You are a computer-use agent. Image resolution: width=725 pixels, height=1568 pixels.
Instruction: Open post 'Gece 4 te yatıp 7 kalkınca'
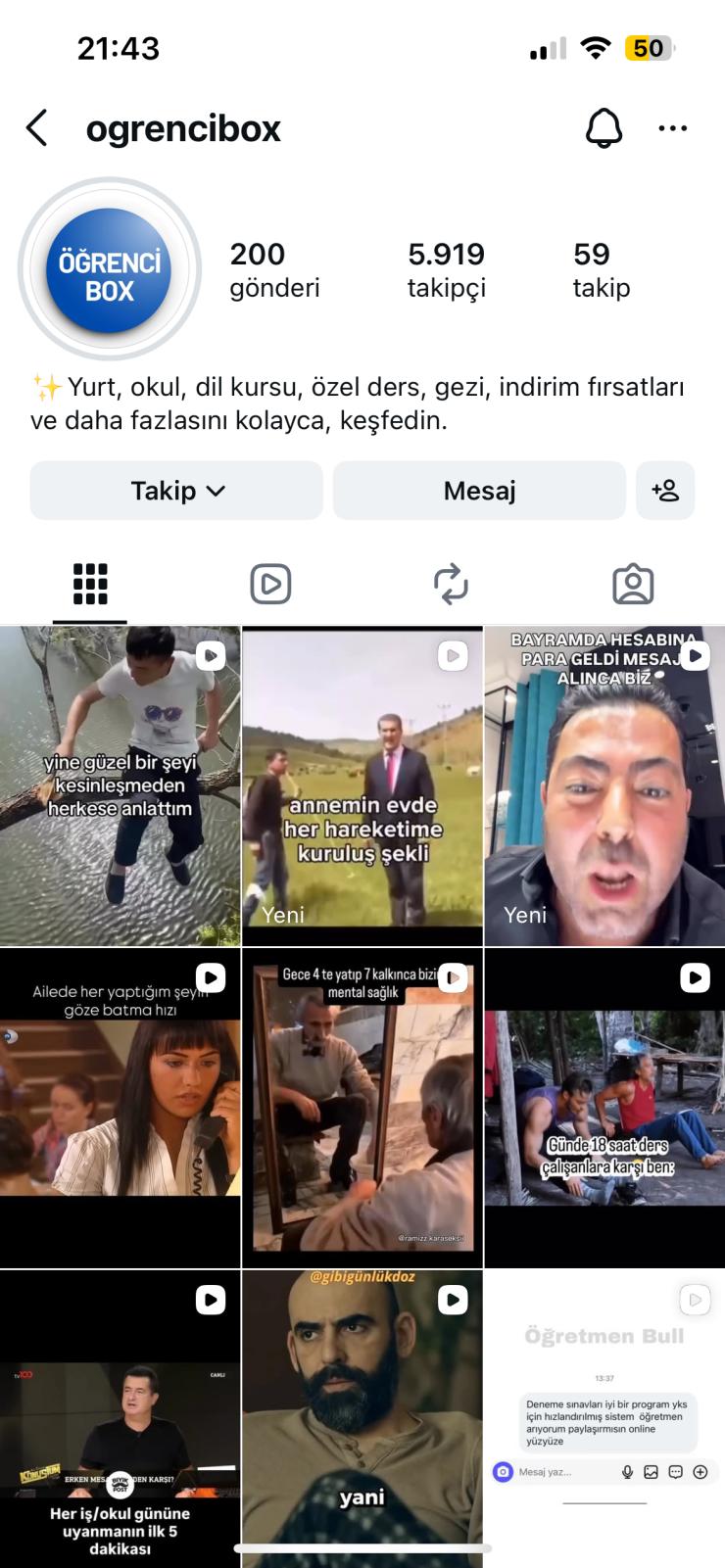(362, 1108)
